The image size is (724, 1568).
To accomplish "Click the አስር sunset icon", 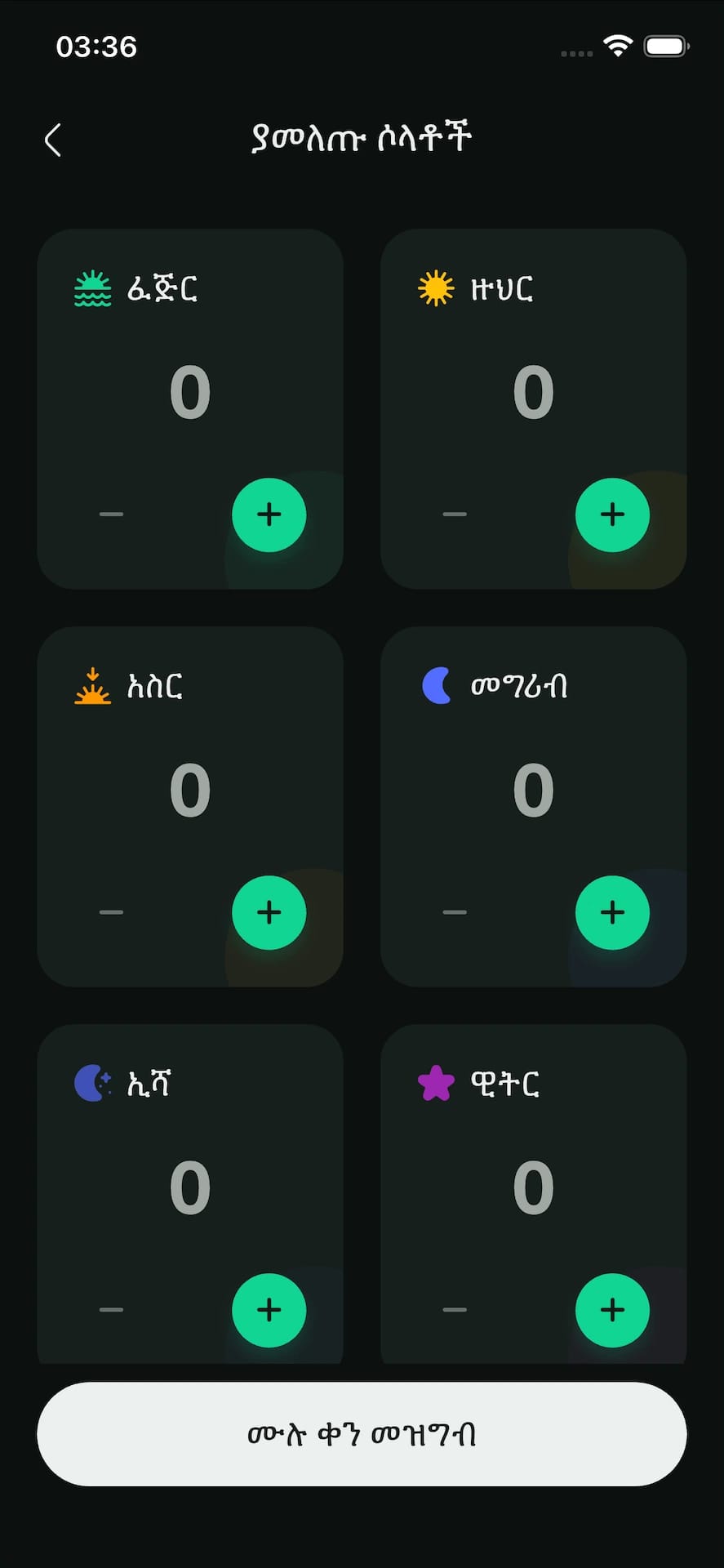I will tap(92, 685).
